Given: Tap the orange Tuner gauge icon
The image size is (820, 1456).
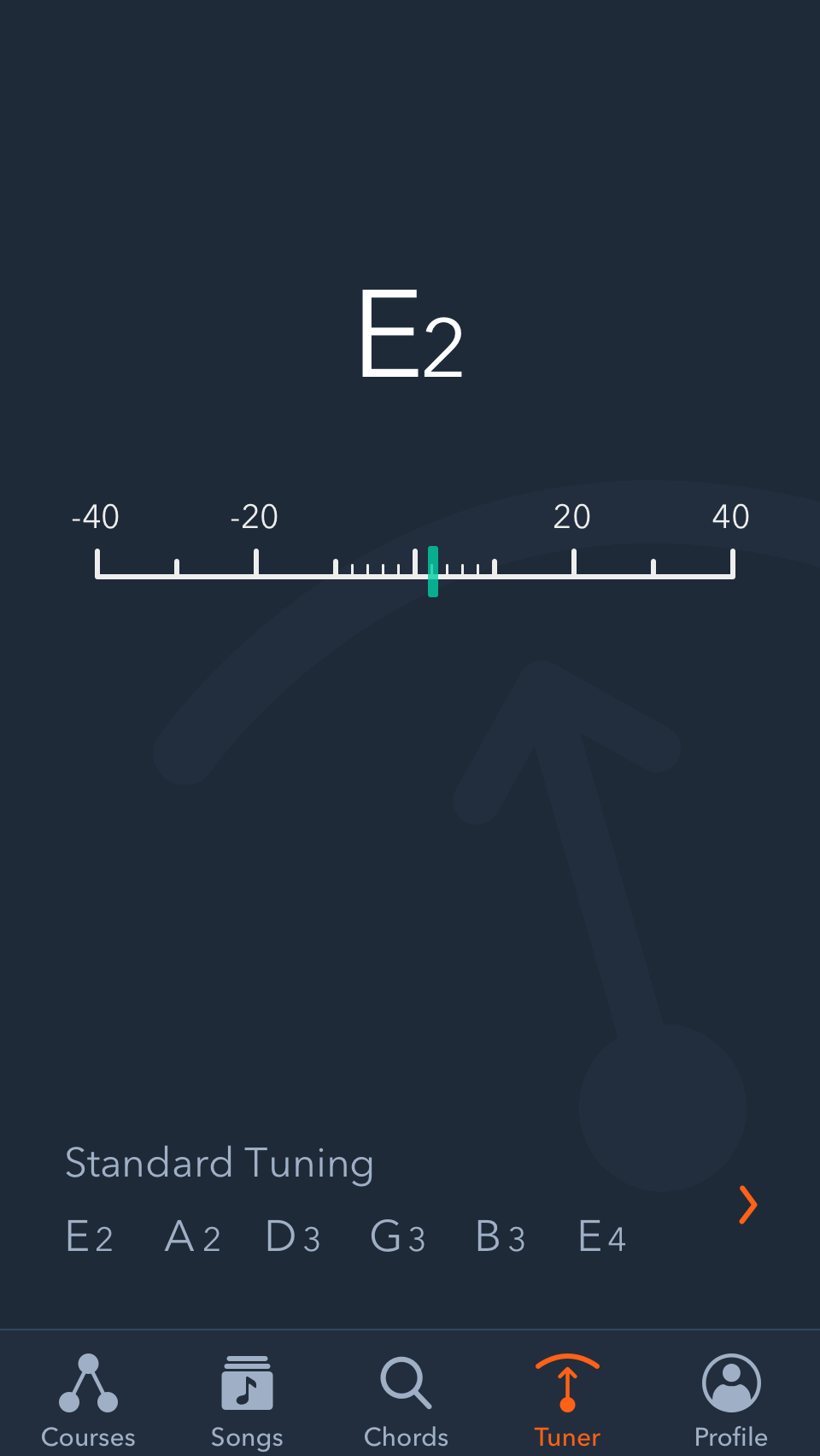Looking at the screenshot, I should [567, 1382].
